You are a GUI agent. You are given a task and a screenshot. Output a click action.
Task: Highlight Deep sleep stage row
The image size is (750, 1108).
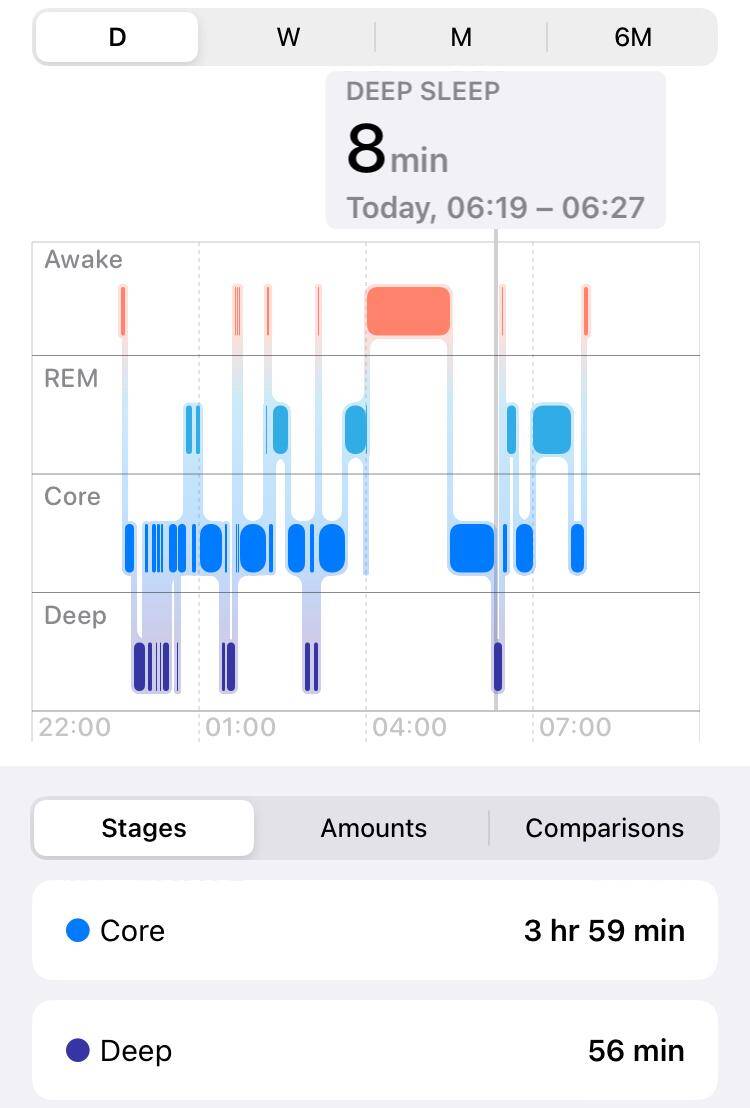click(x=375, y=1050)
